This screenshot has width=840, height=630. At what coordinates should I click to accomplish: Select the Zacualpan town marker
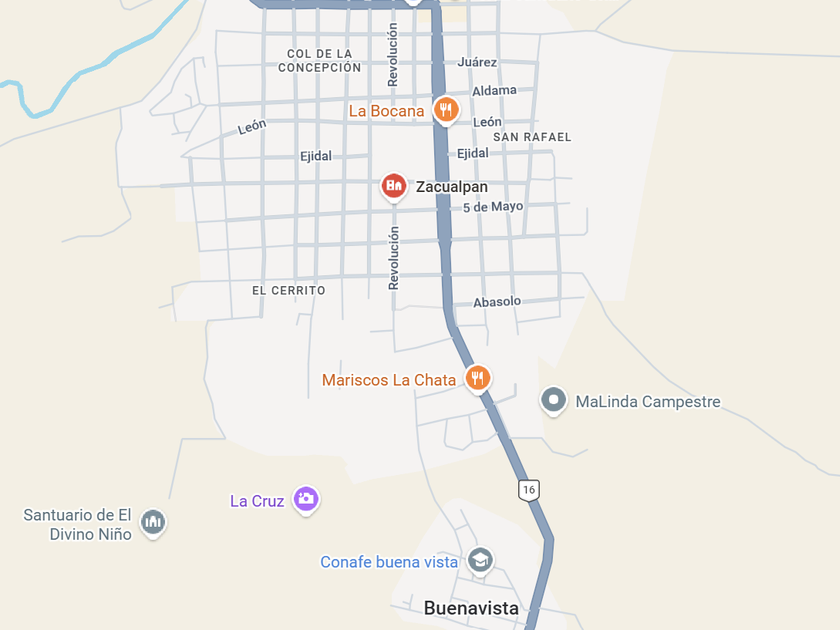(394, 186)
